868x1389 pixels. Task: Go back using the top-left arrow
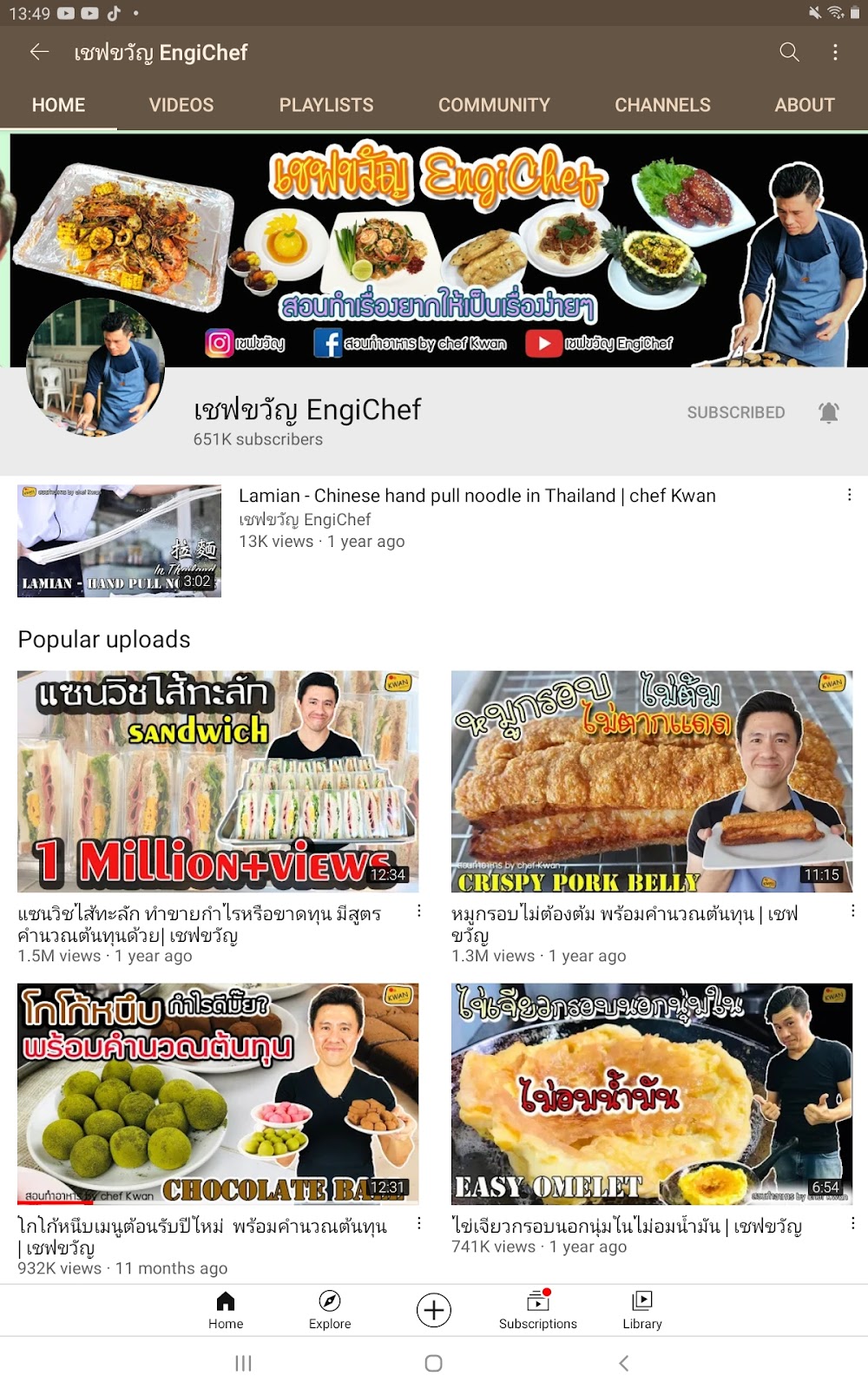pos(39,52)
